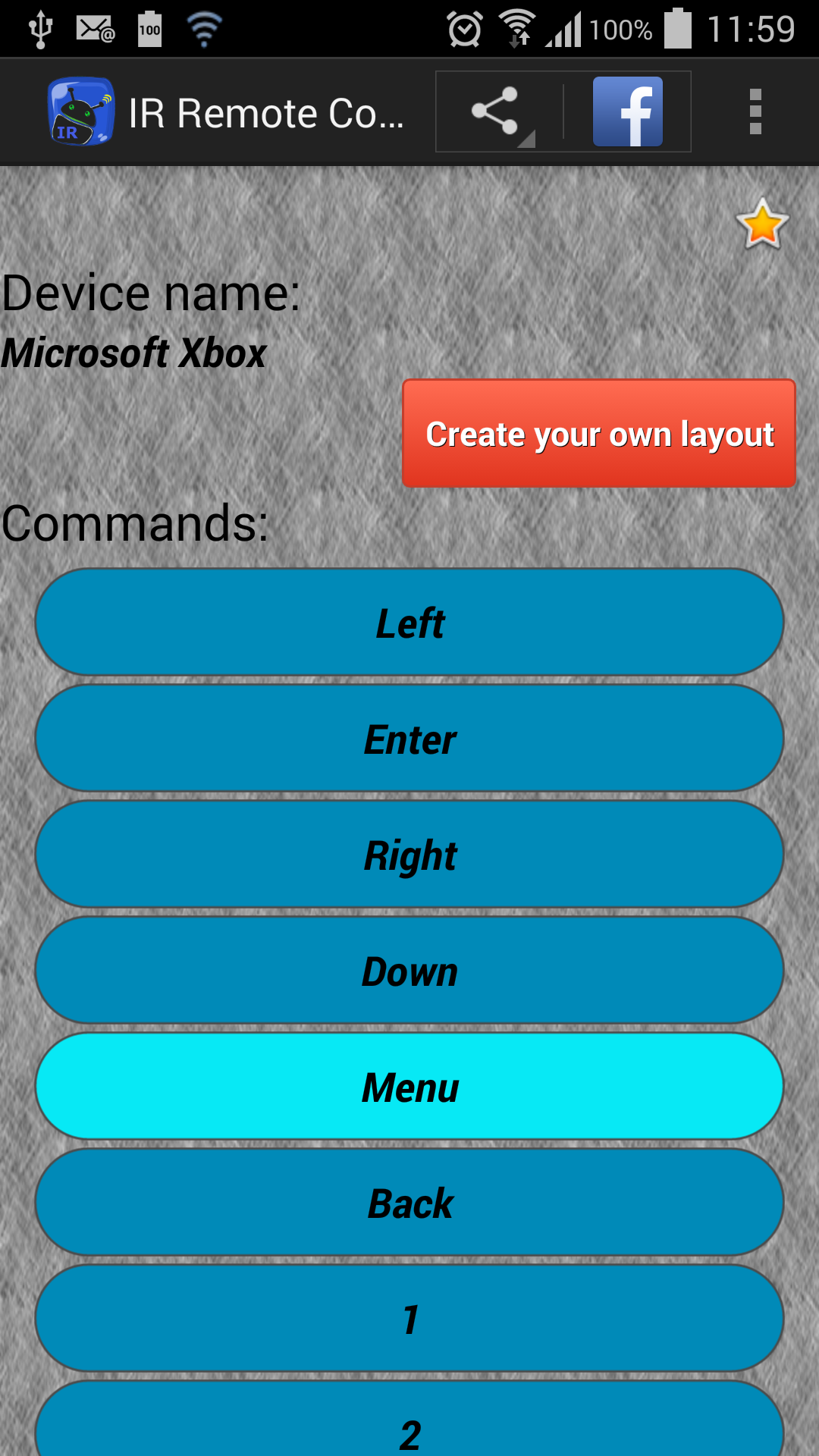Tap the IR Remote app logo icon
Screen dimensions: 819x1456
[x=80, y=111]
